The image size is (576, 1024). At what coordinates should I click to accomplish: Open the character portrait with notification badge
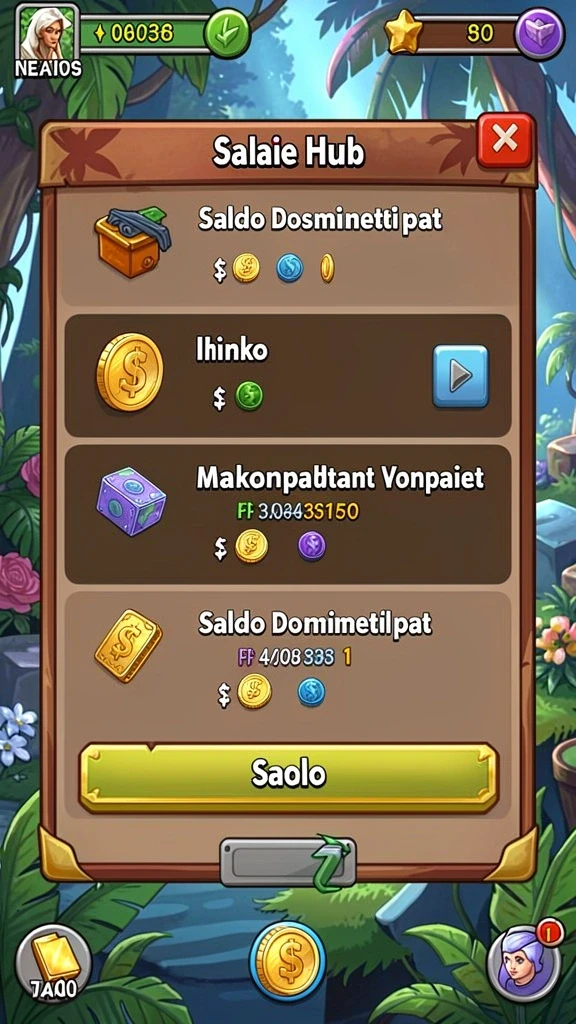coord(524,962)
